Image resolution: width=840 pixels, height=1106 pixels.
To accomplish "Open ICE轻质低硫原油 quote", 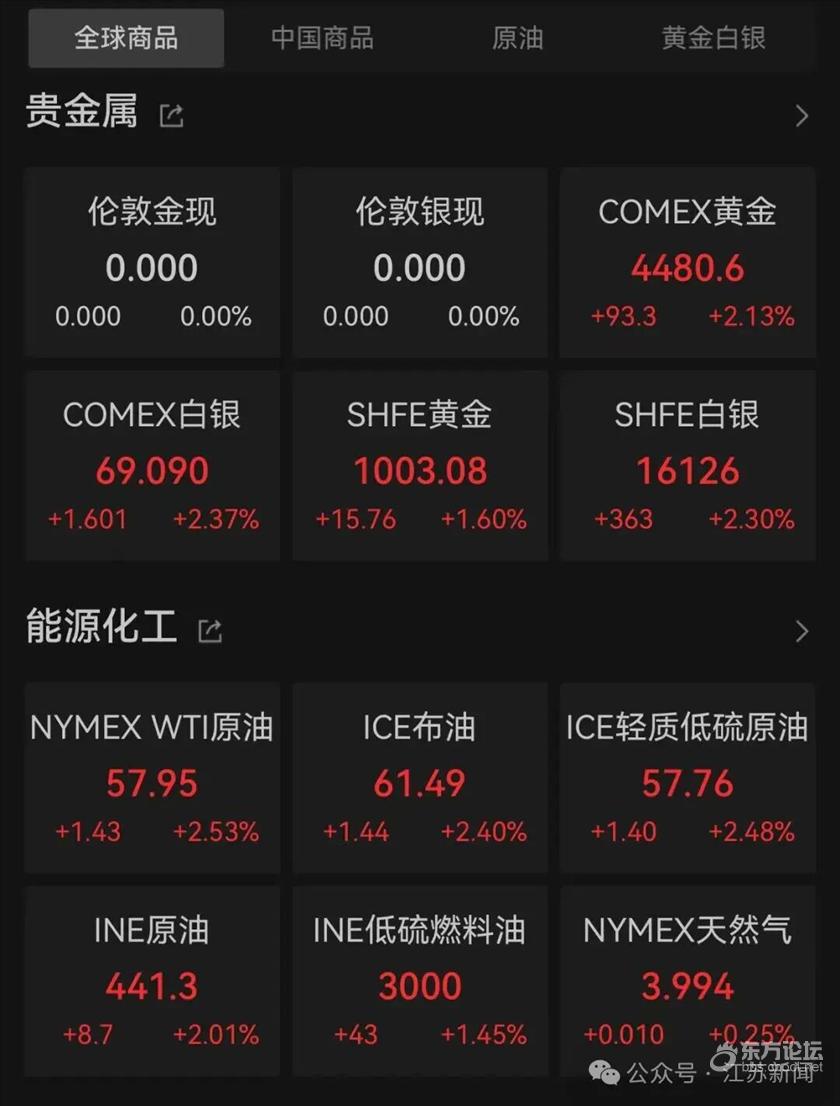I will coord(687,778).
